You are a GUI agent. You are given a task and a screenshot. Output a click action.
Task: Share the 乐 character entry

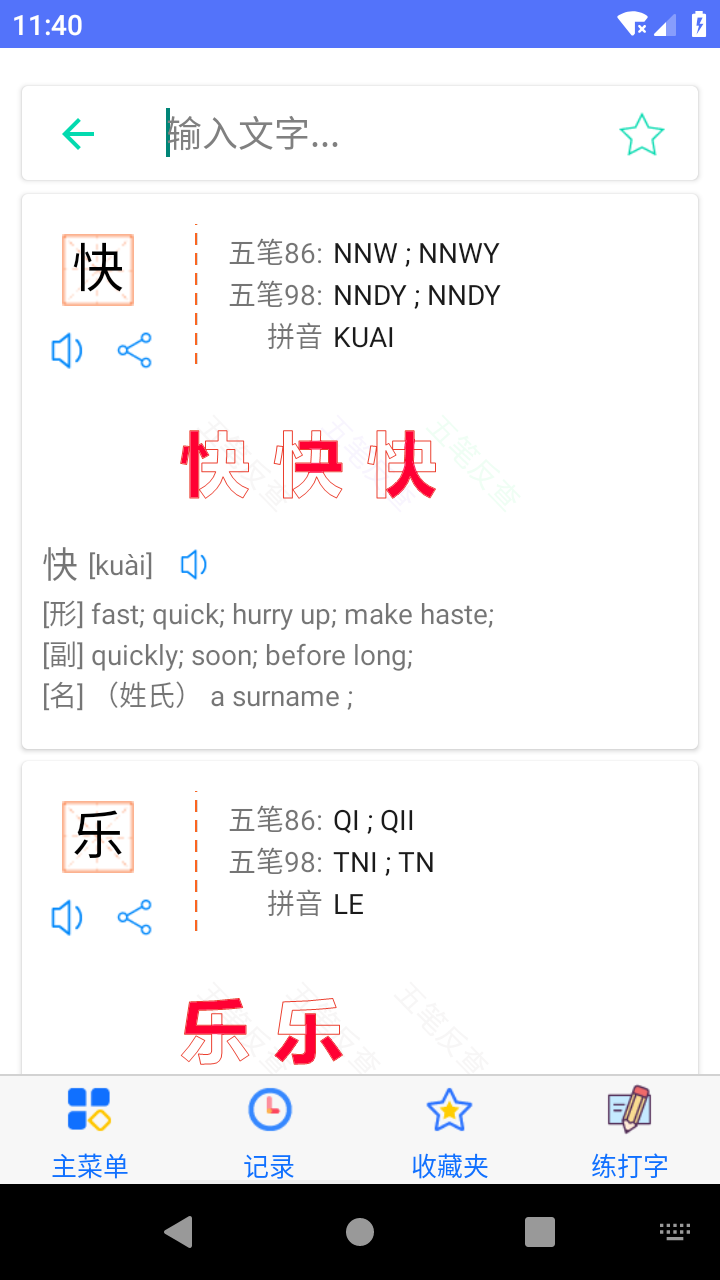[134, 918]
